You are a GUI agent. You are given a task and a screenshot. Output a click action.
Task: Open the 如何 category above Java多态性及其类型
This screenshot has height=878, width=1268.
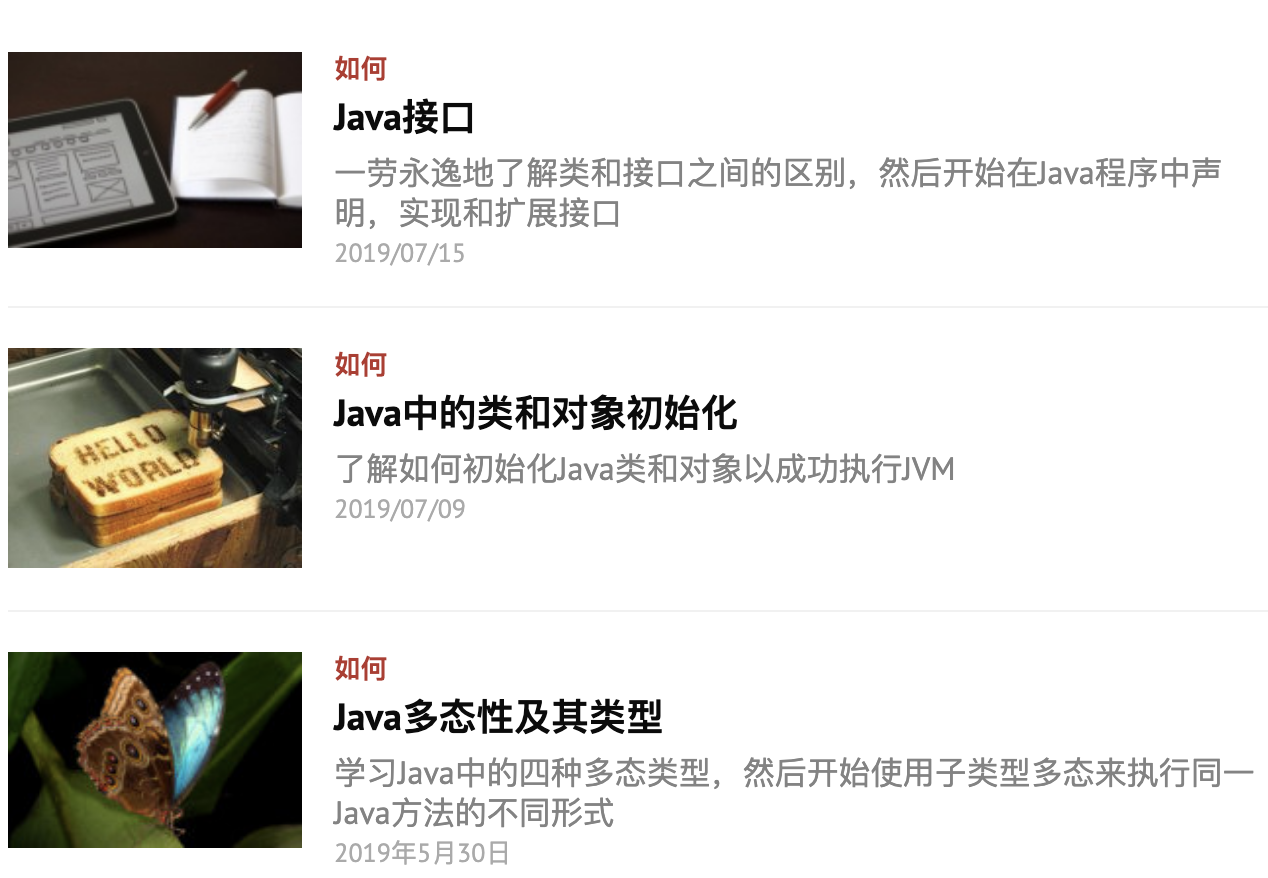360,668
